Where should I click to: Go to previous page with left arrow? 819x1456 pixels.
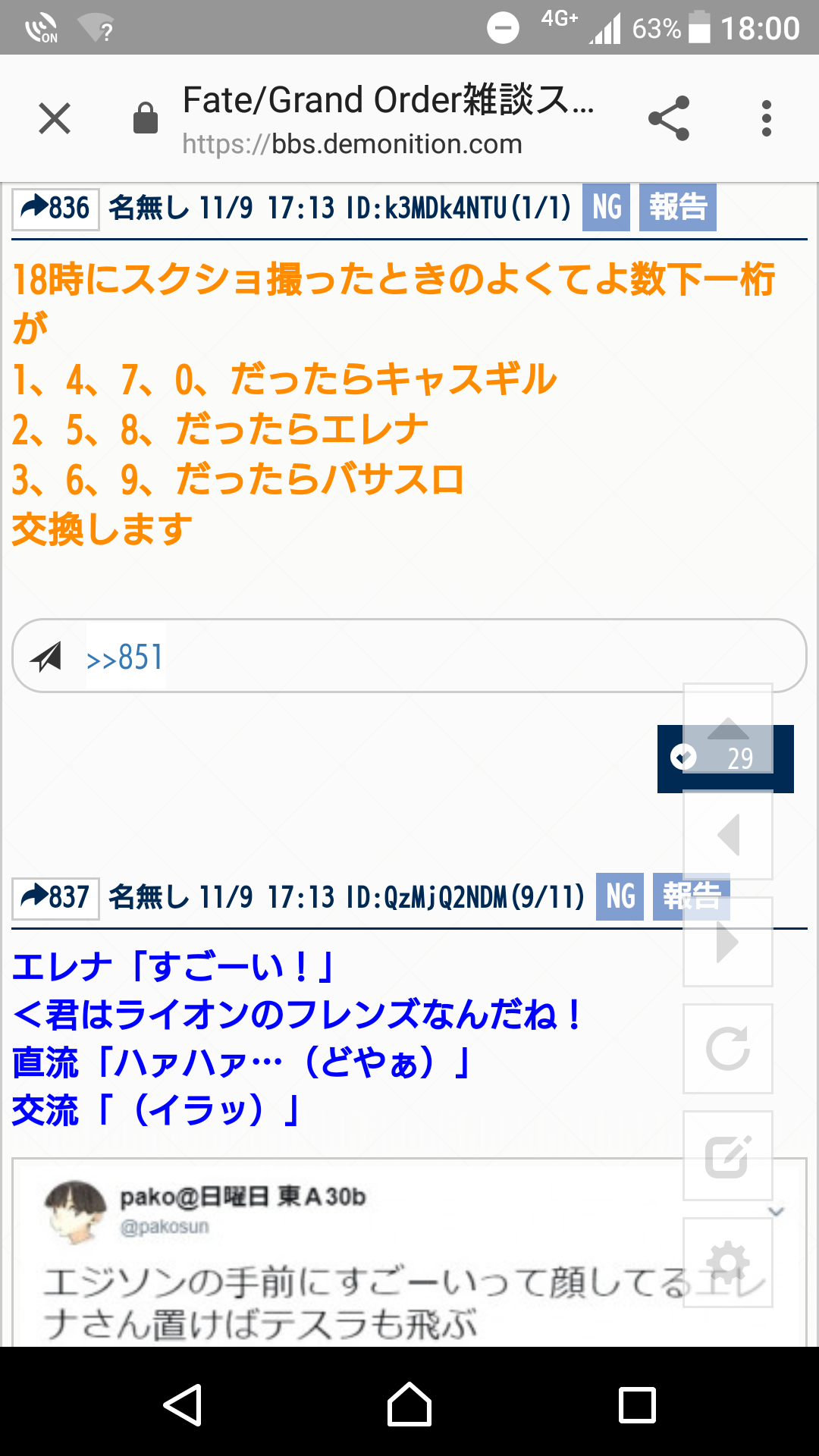coord(728,835)
